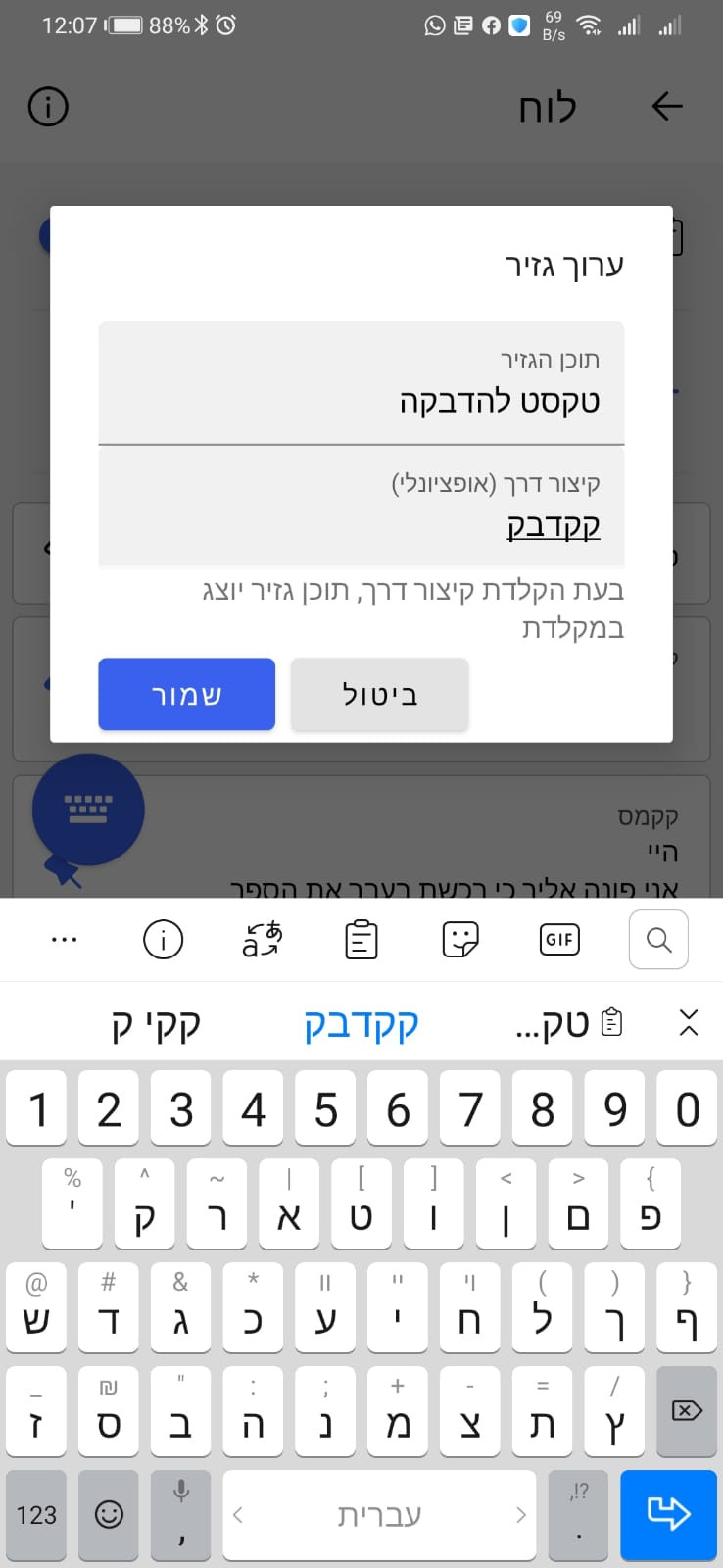Open the keyboard clipboard icon
This screenshot has height=1568, width=723.
click(361, 940)
